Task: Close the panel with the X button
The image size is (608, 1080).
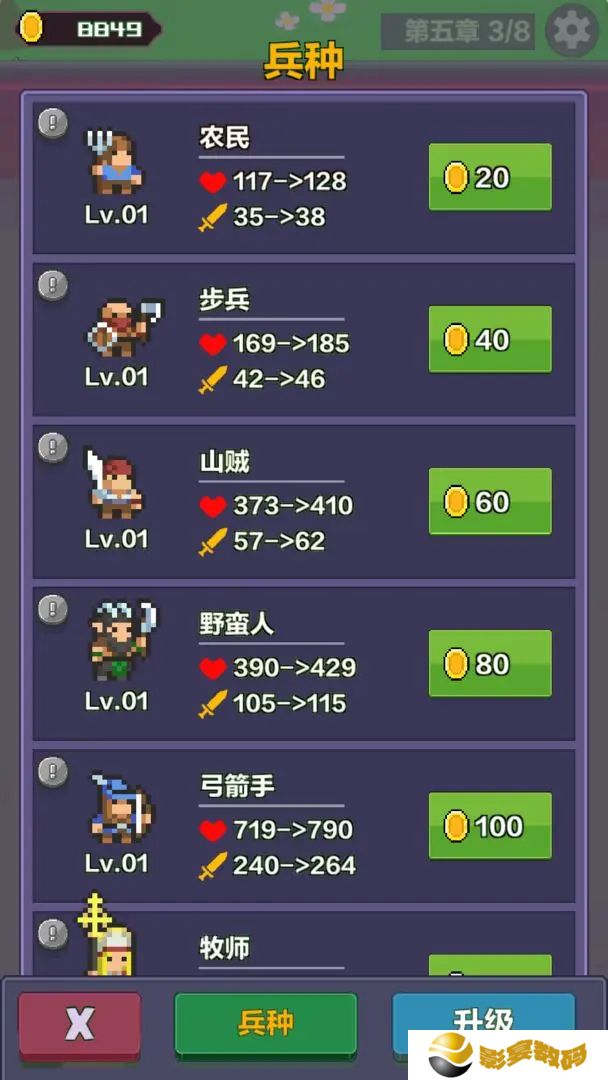Action: [x=79, y=1025]
